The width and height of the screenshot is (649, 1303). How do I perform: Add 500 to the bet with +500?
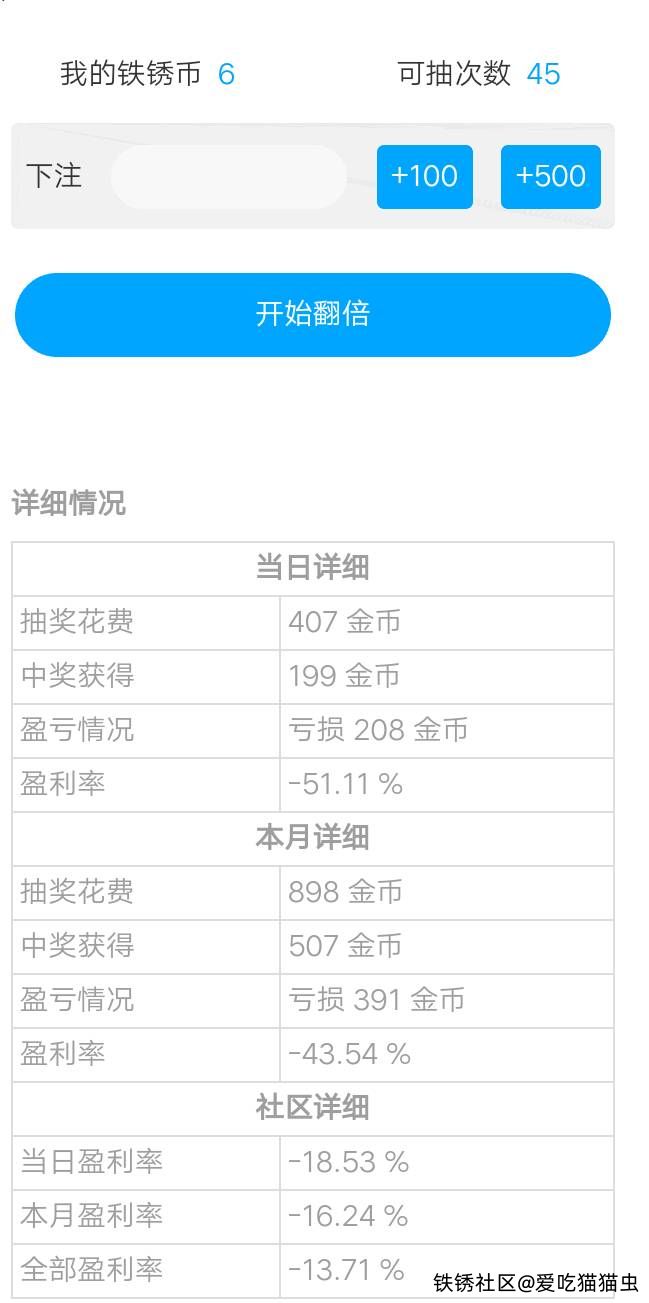coord(550,177)
